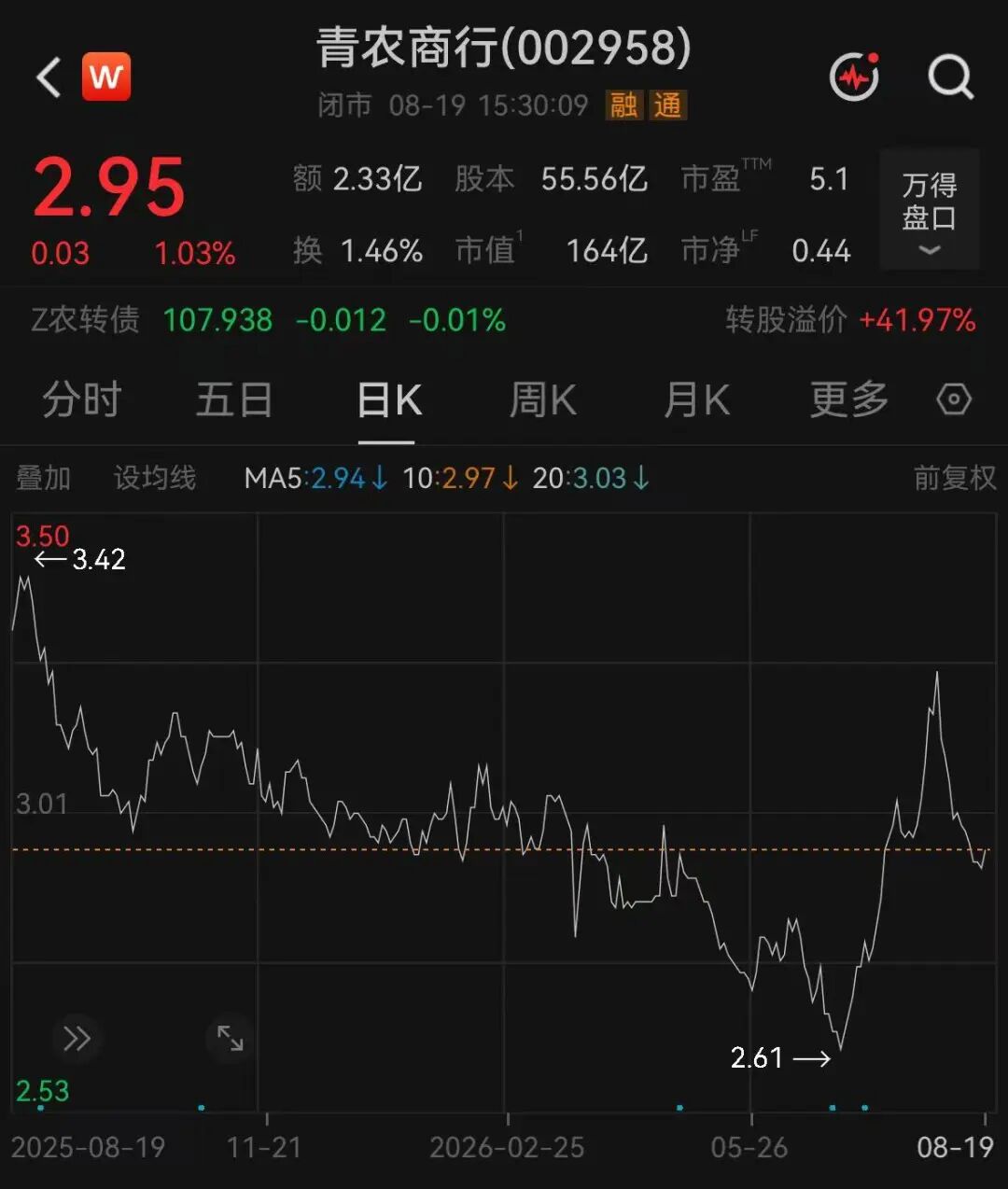The image size is (1008, 1189).
Task: Tap the double-chevron icon on chart
Action: coord(77,1038)
